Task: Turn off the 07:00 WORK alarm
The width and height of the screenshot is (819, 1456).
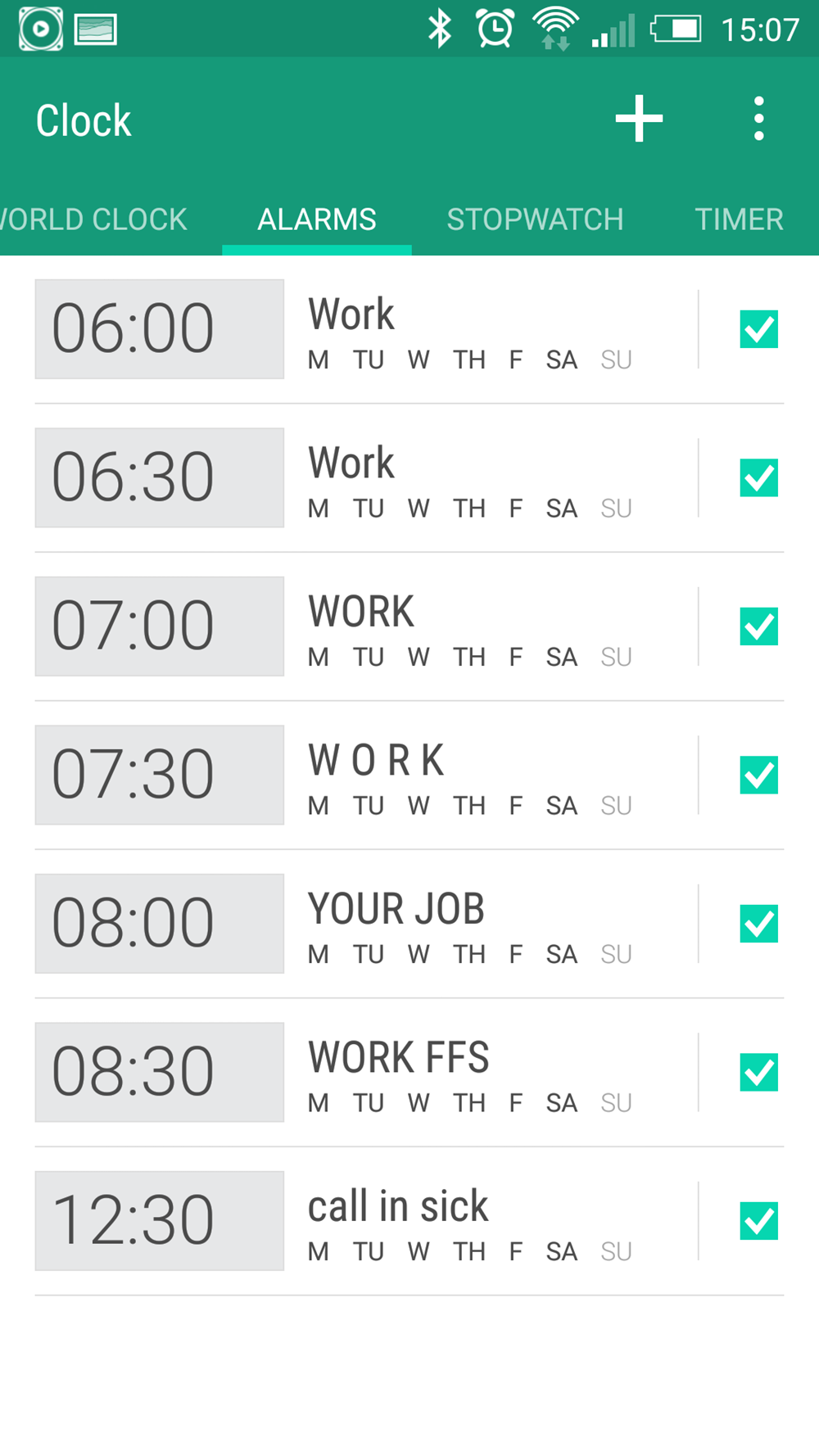Action: pyautogui.click(x=758, y=626)
